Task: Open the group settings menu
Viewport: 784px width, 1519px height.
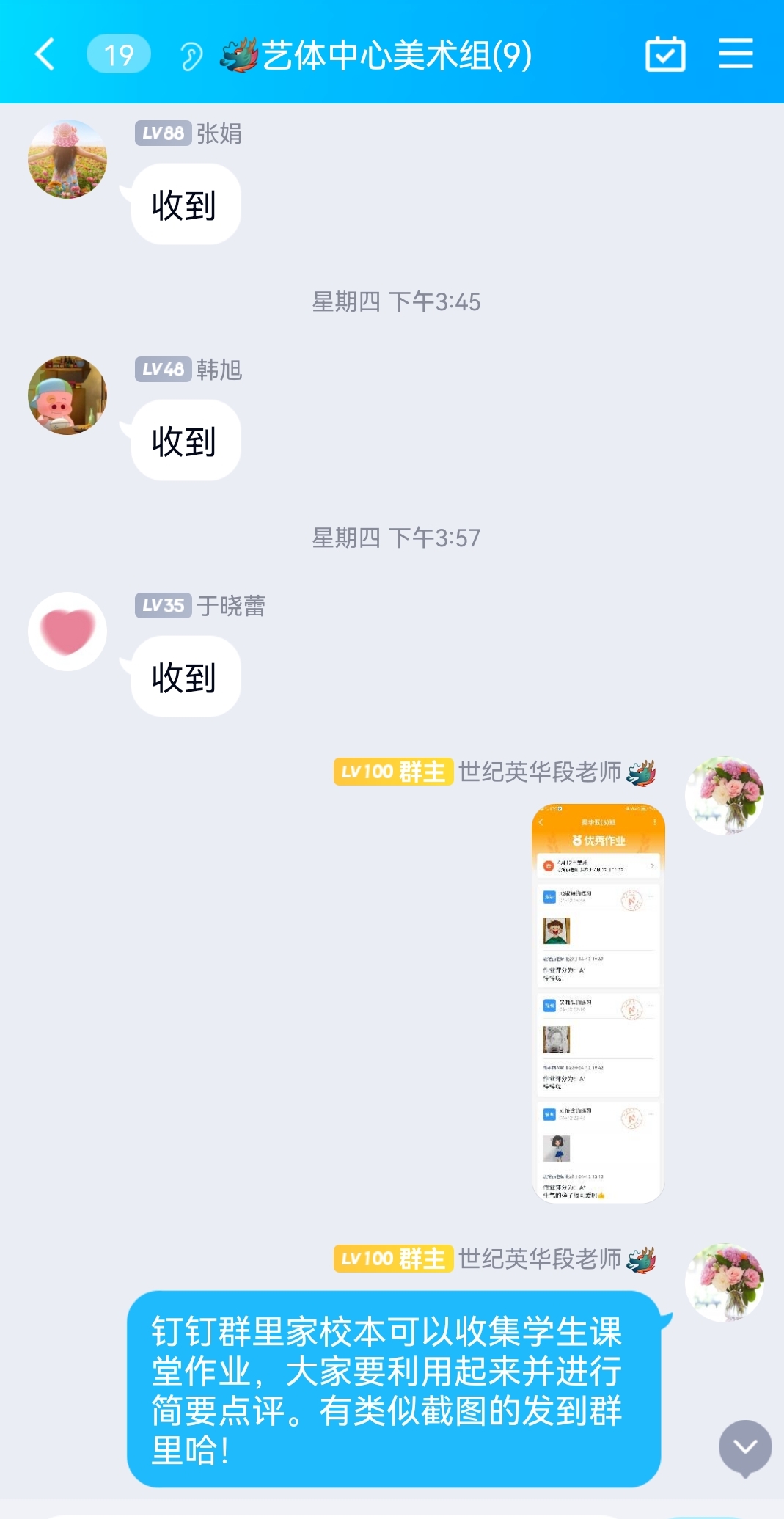Action: tap(736, 54)
